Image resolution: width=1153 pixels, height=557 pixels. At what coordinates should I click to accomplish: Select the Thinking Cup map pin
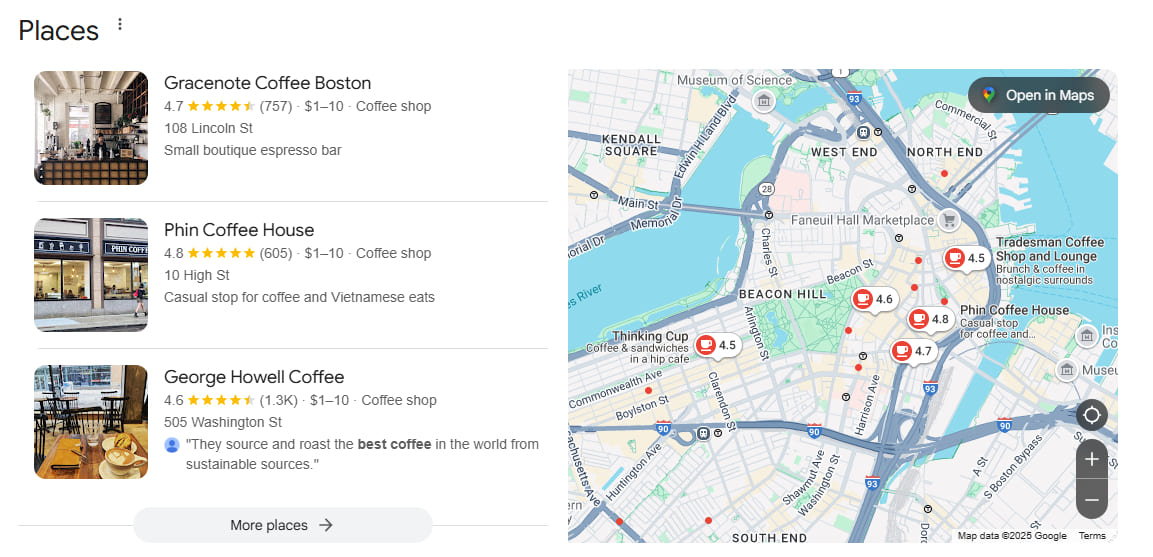tap(707, 345)
